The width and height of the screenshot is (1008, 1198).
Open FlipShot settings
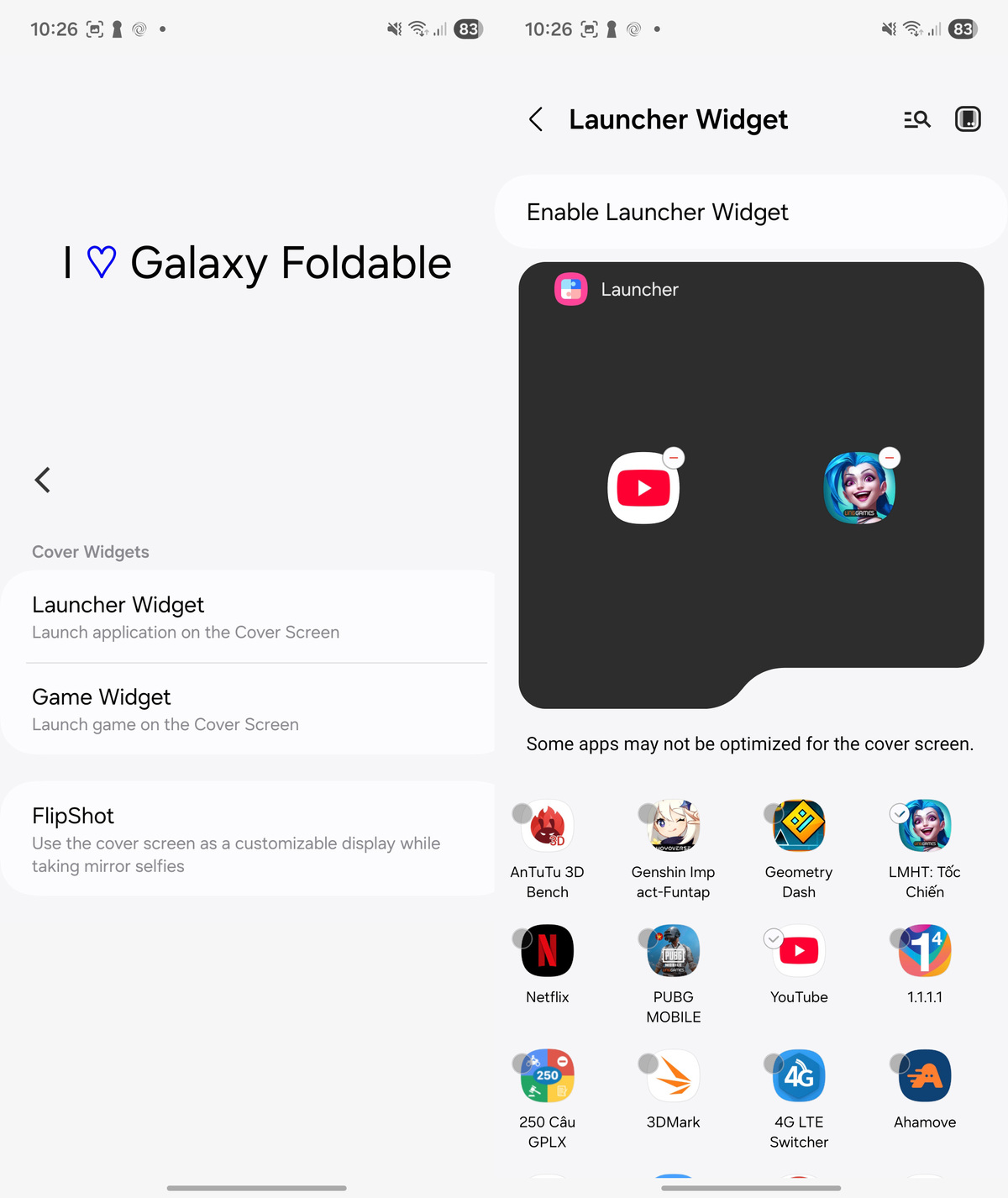pyautogui.click(x=248, y=839)
